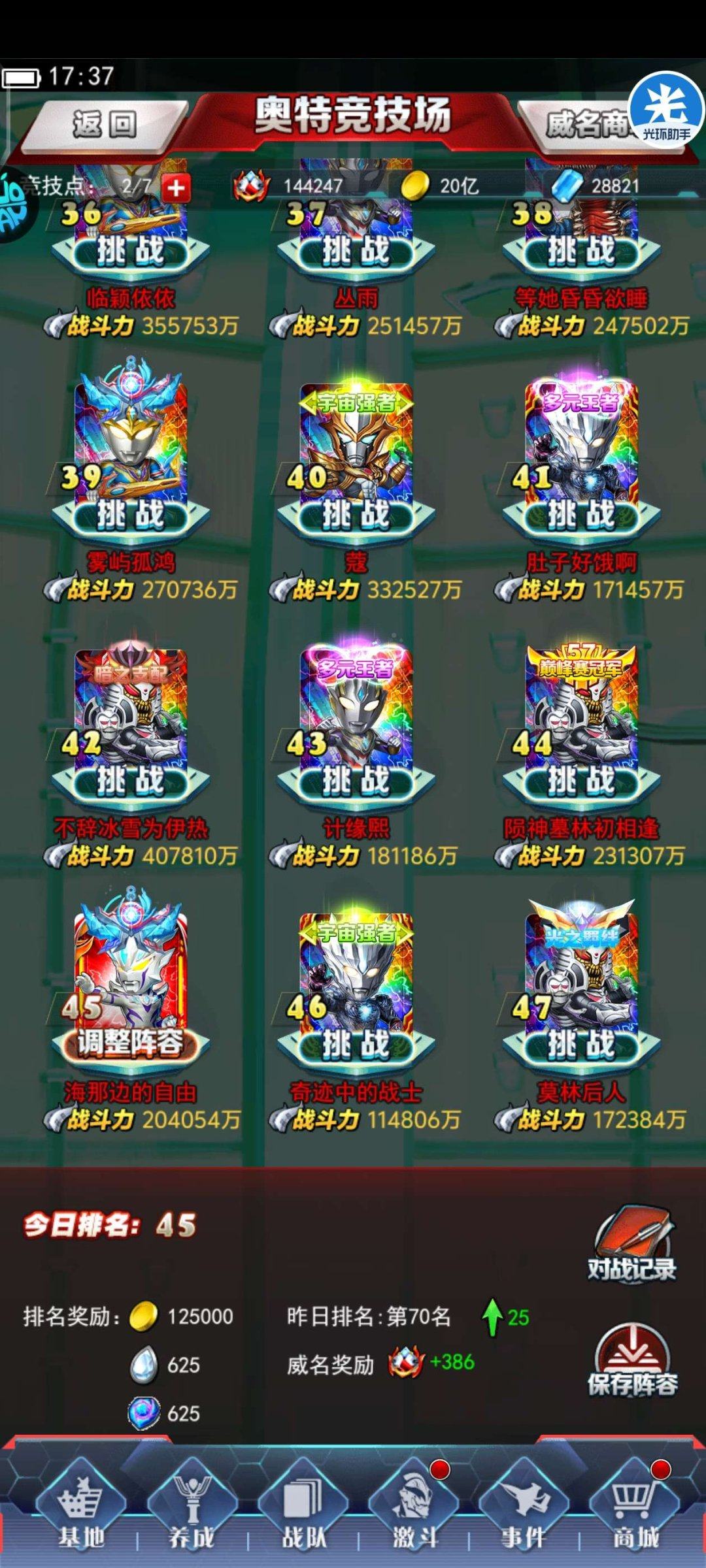Open the 威名商店 shop

[x=585, y=124]
